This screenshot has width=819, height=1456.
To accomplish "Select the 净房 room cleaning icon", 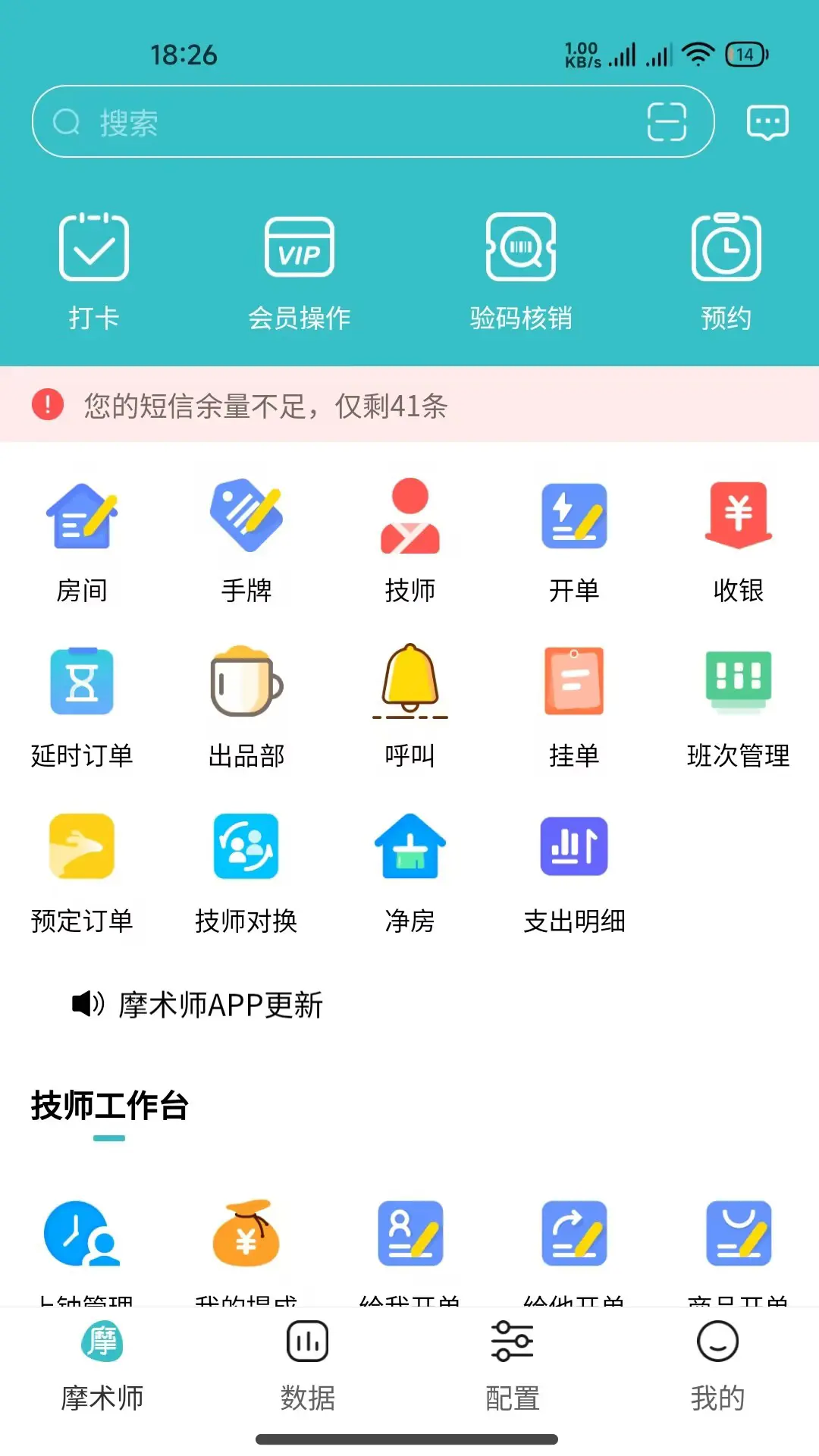I will click(x=409, y=871).
